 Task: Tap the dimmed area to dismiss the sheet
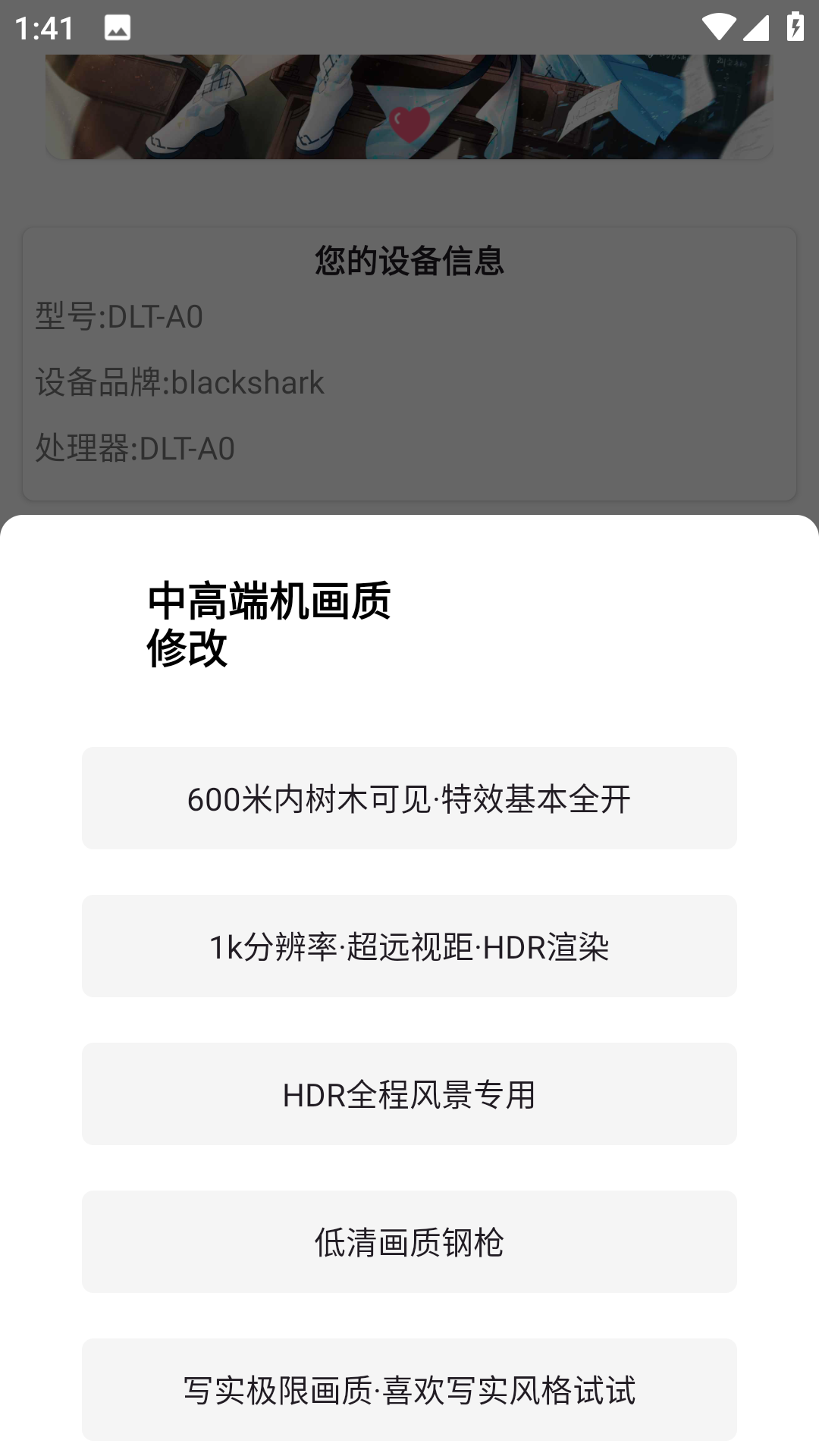409,190
